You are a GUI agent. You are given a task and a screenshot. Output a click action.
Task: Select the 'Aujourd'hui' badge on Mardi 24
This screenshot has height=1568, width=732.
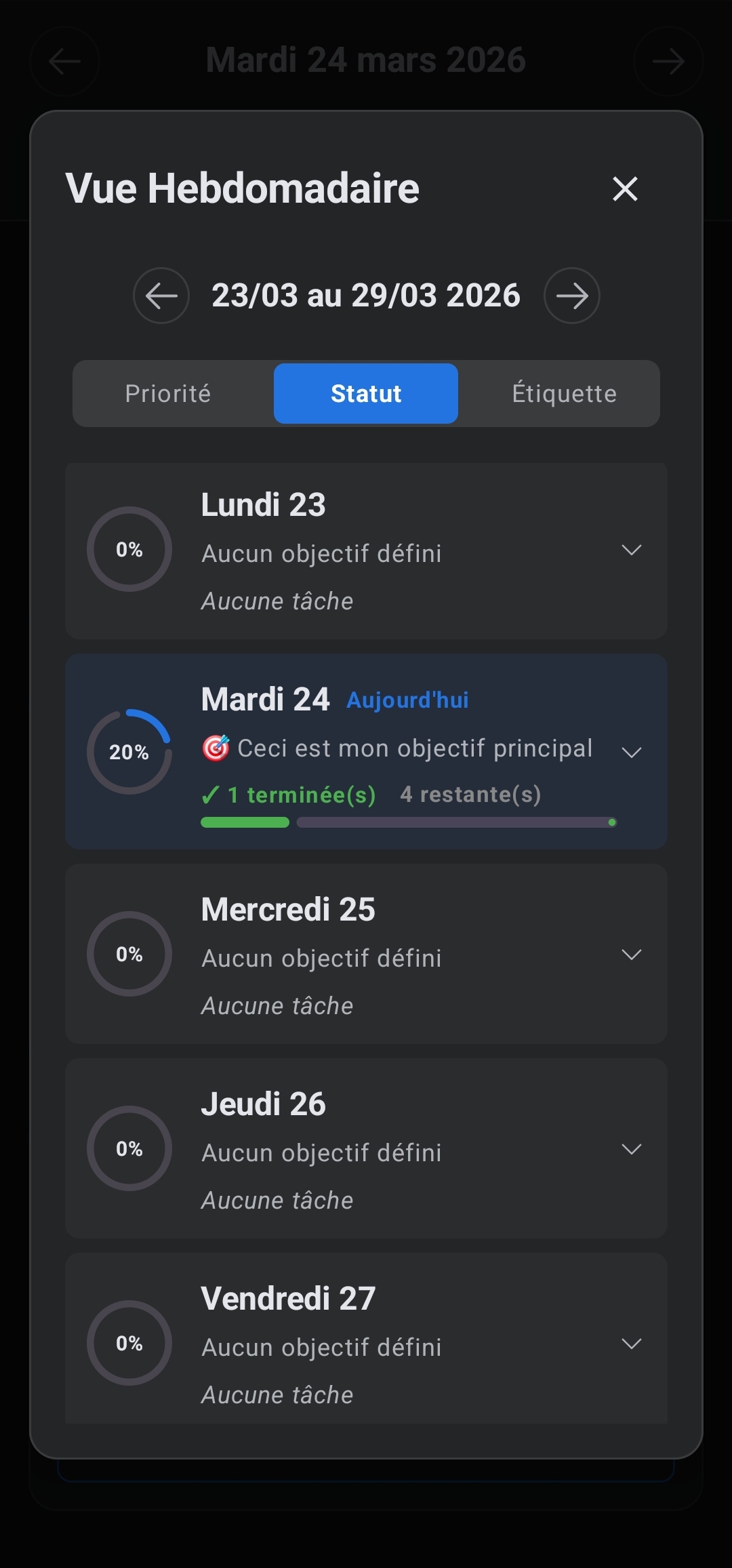click(x=408, y=700)
